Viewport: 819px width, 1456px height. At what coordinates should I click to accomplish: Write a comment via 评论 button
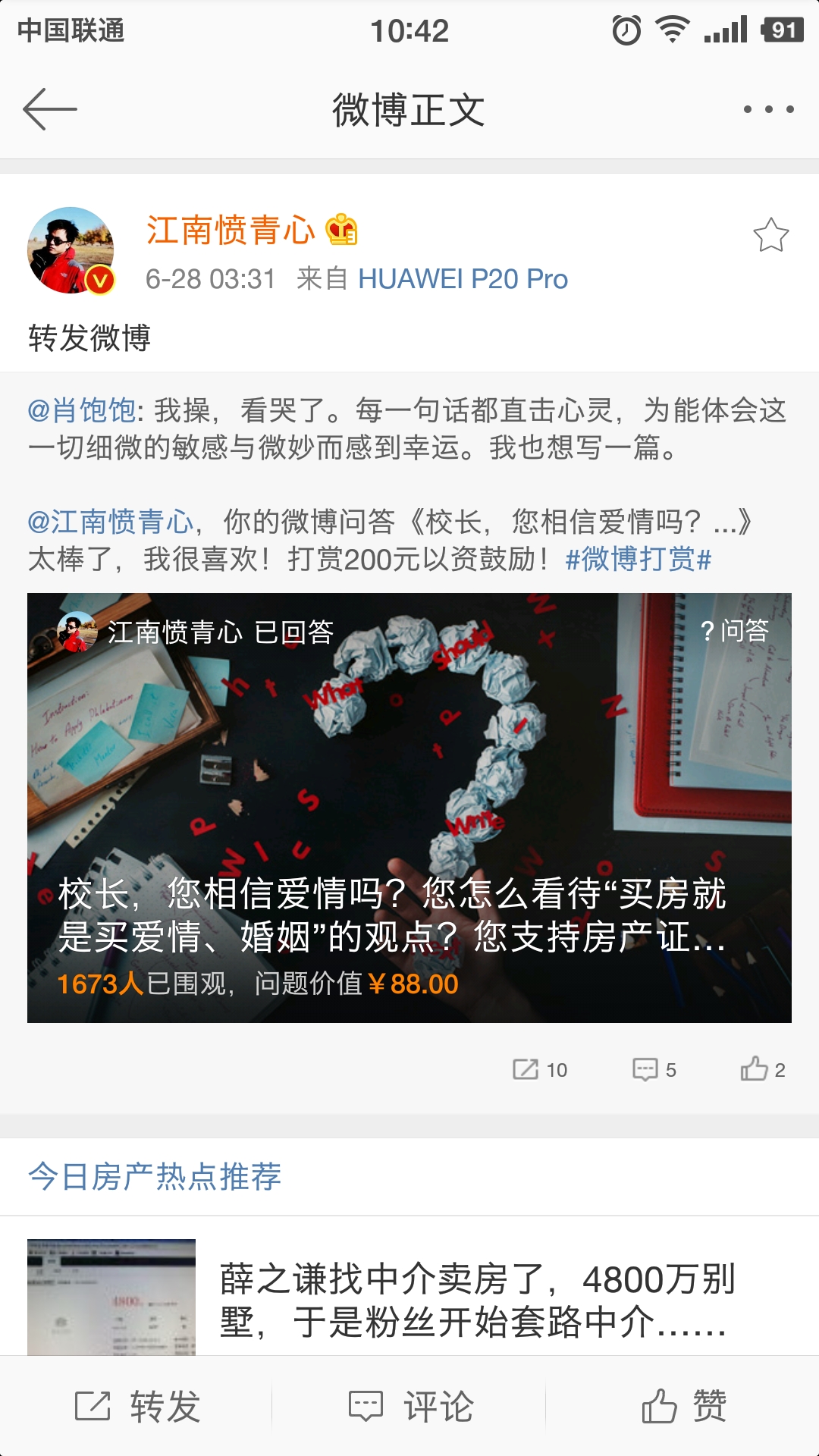411,1407
